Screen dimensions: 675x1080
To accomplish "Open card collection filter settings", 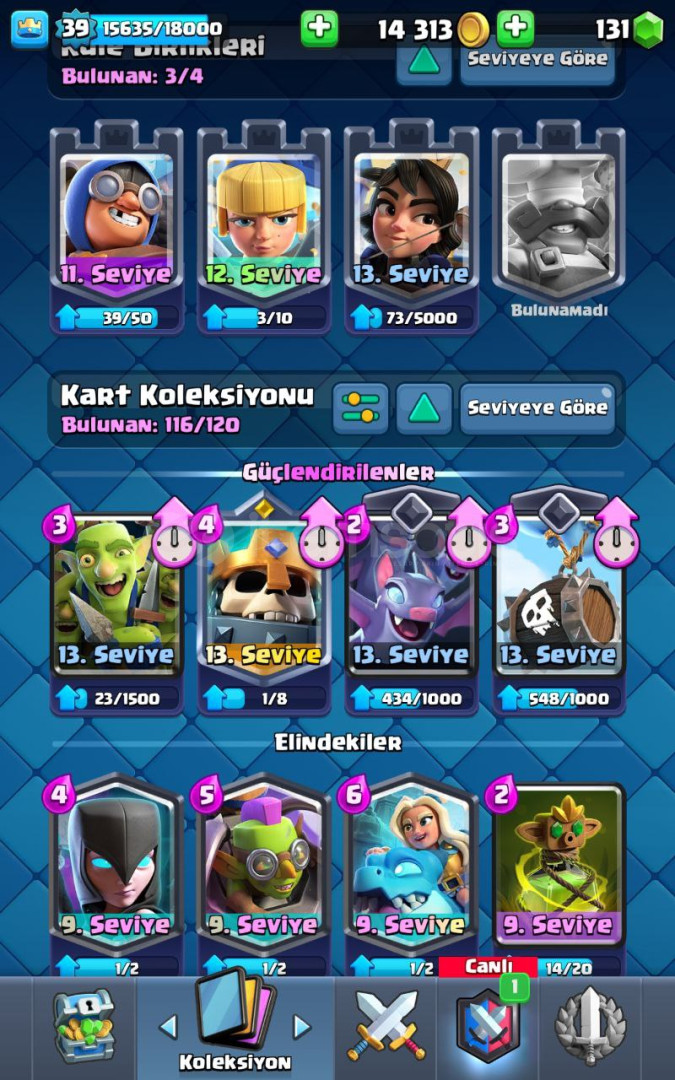I will pos(360,408).
